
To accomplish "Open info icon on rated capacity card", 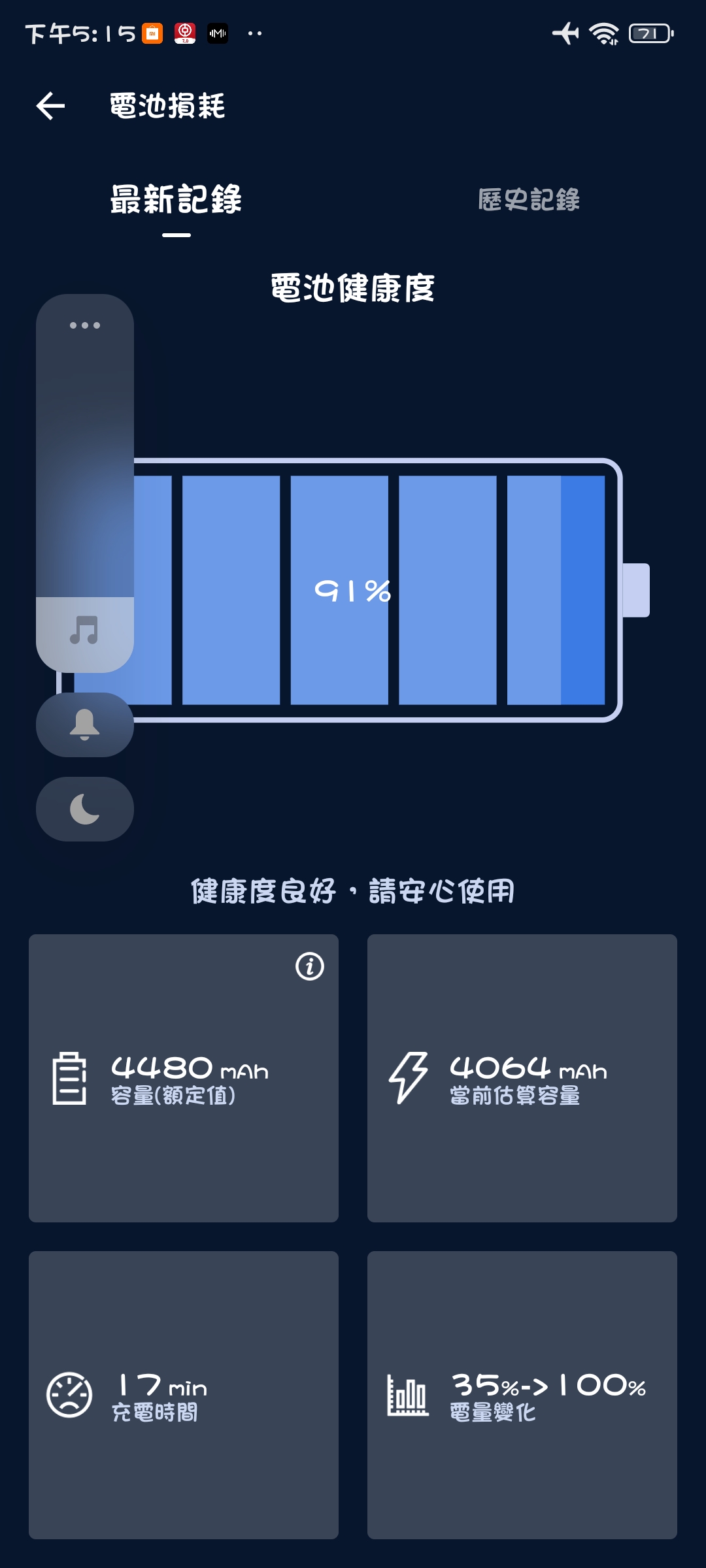I will pos(310,966).
